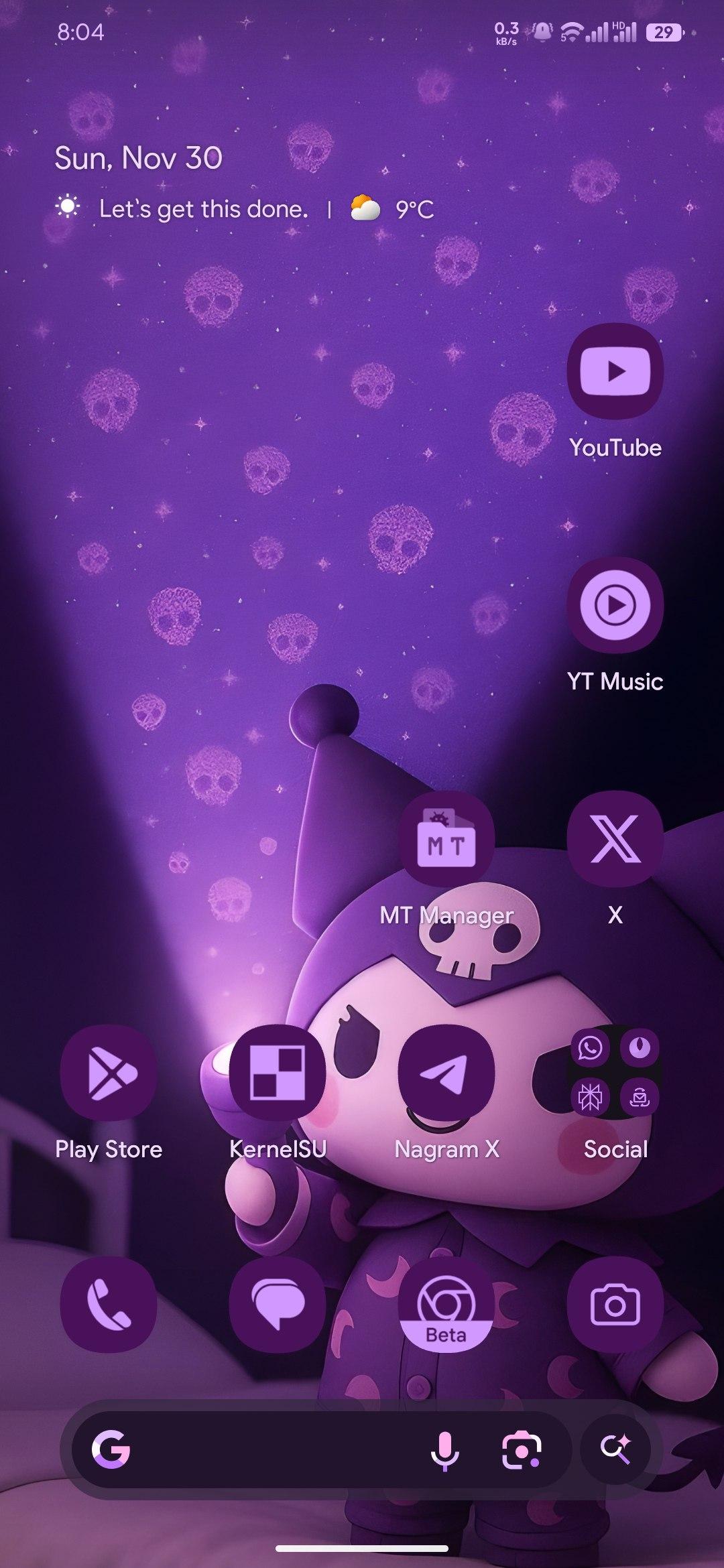Launch Chrome Beta browser
Screen dimensions: 724x1568
[446, 1305]
